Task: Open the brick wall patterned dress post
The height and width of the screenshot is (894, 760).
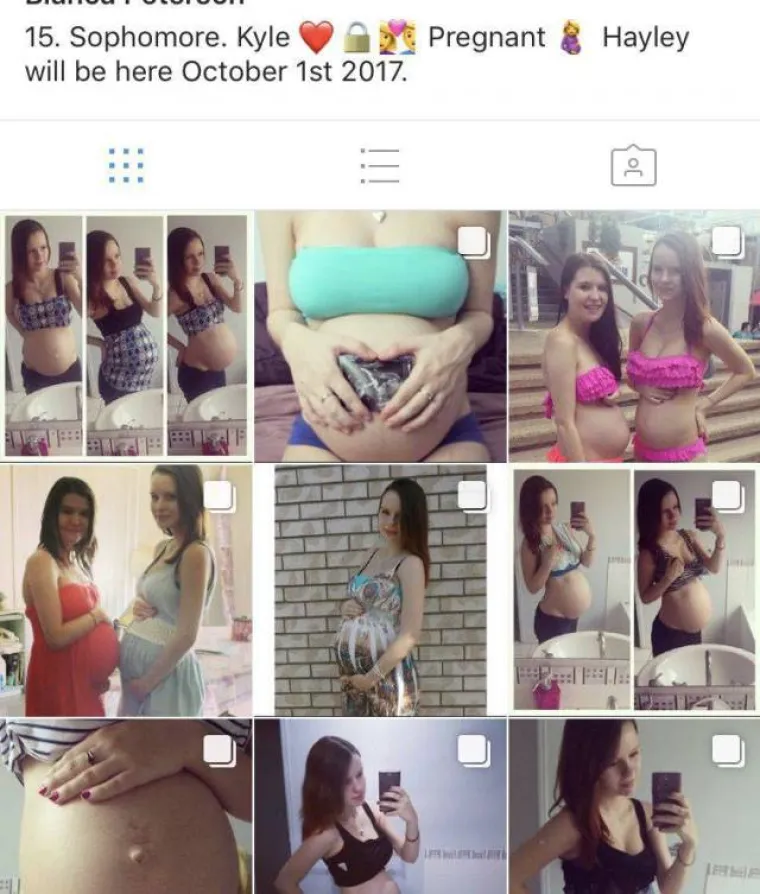Action: (x=379, y=590)
